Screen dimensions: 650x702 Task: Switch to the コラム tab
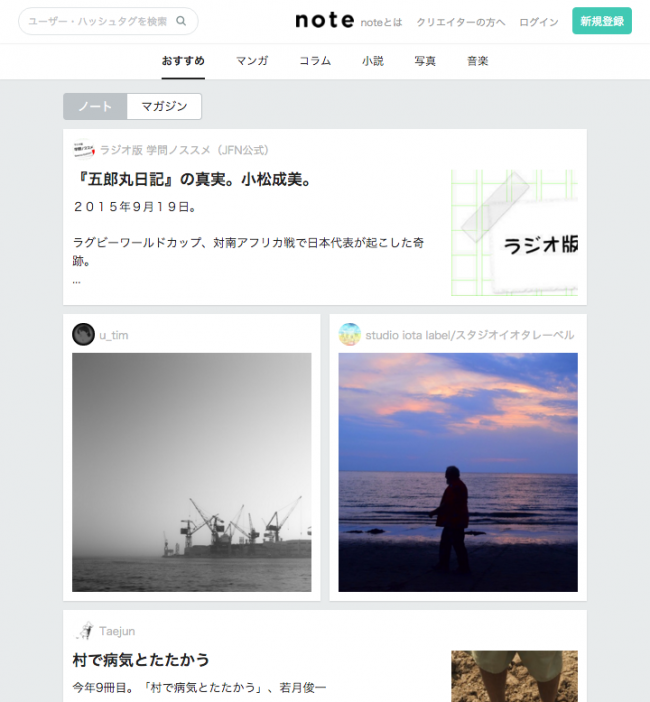tap(315, 61)
